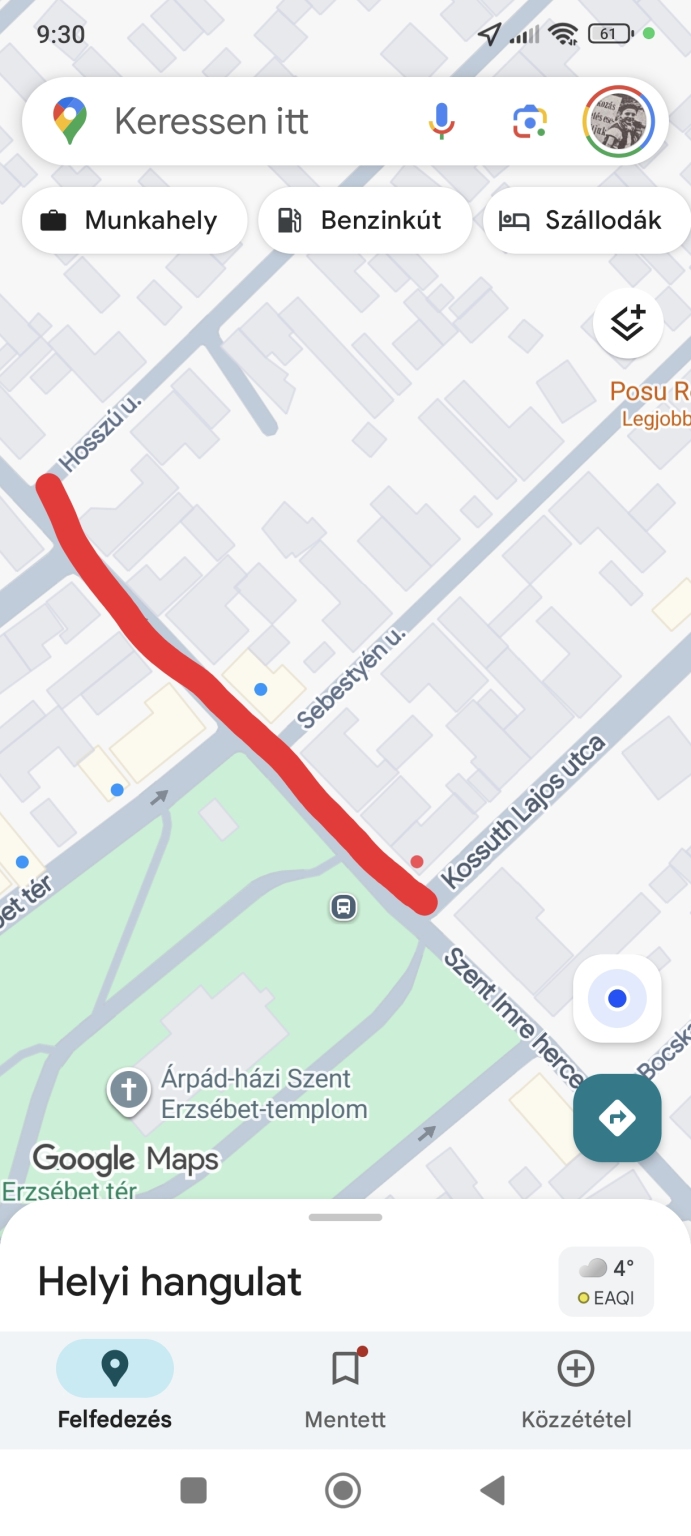Open the Közzététel tab
Viewport: 691px width, 1536px height.
tap(576, 1387)
